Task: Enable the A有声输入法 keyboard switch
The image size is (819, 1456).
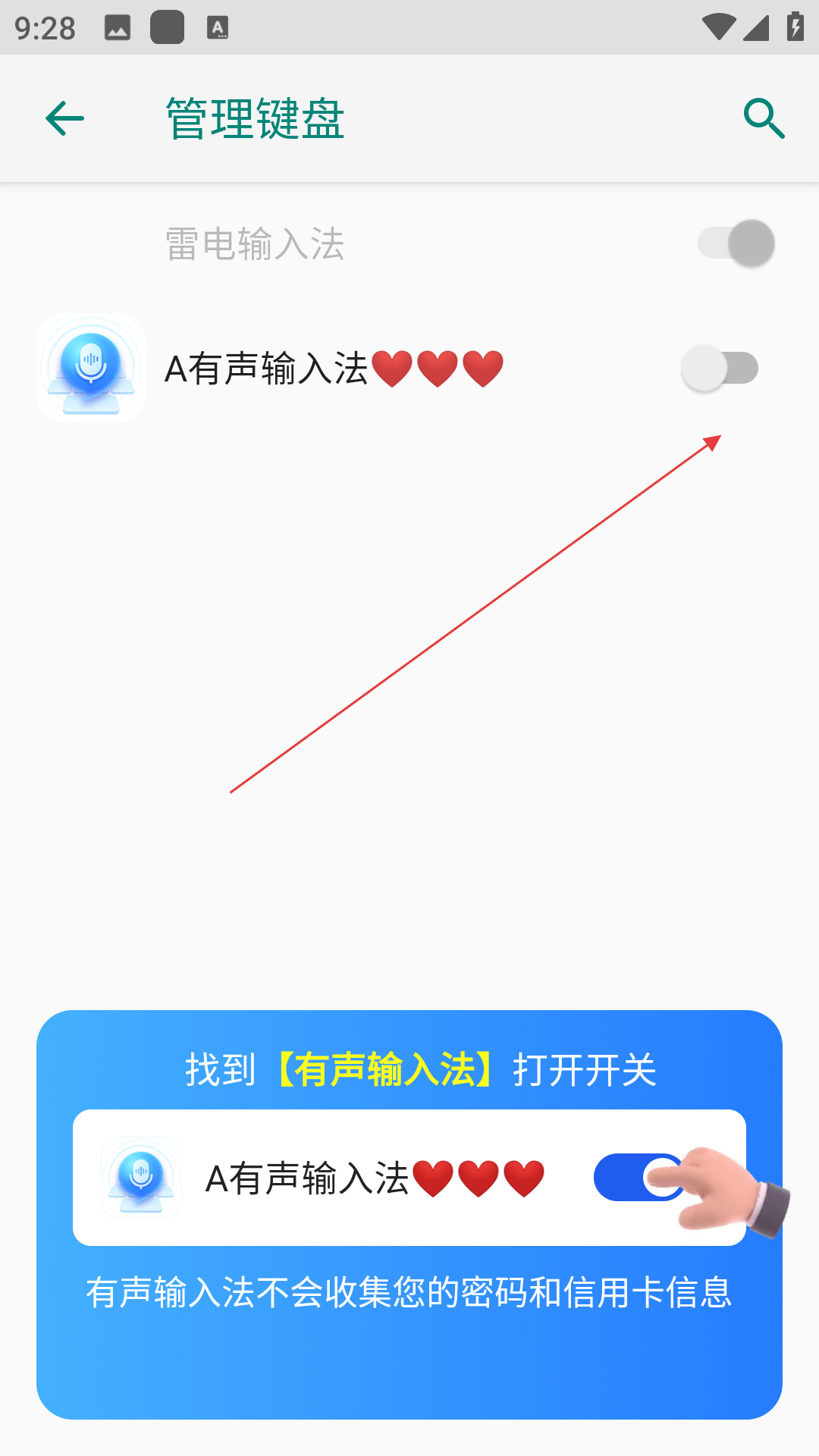Action: tap(719, 369)
